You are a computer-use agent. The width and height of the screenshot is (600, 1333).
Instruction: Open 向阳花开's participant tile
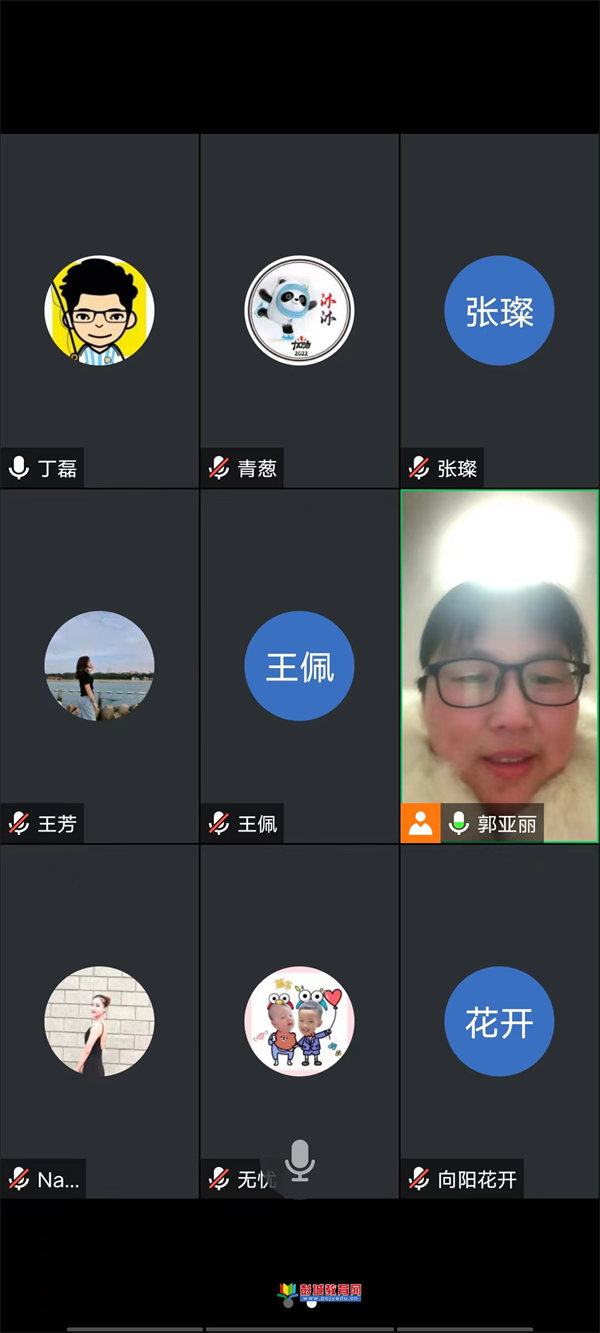[x=499, y=1021]
